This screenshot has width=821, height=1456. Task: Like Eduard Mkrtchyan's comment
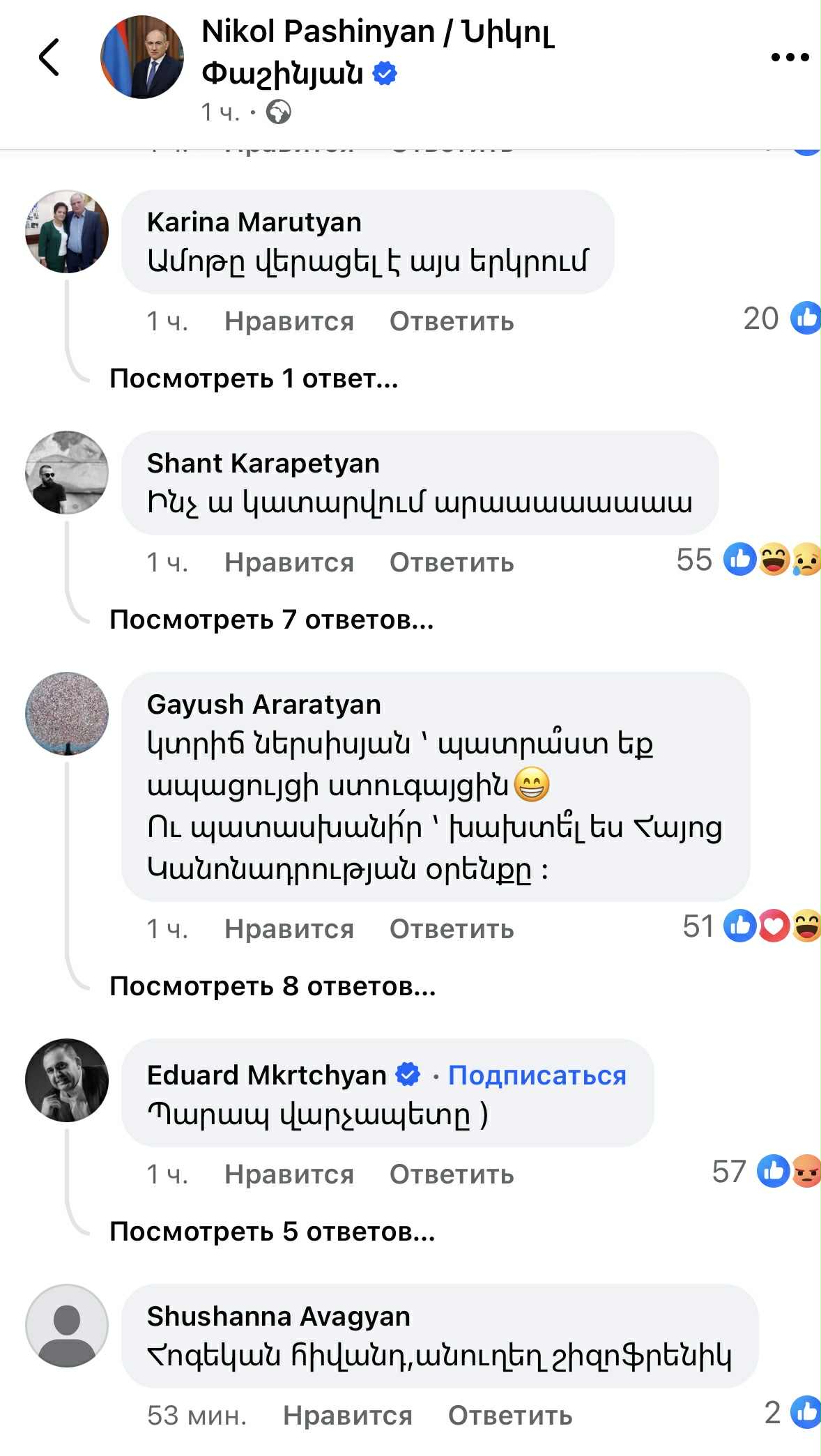point(289,1174)
